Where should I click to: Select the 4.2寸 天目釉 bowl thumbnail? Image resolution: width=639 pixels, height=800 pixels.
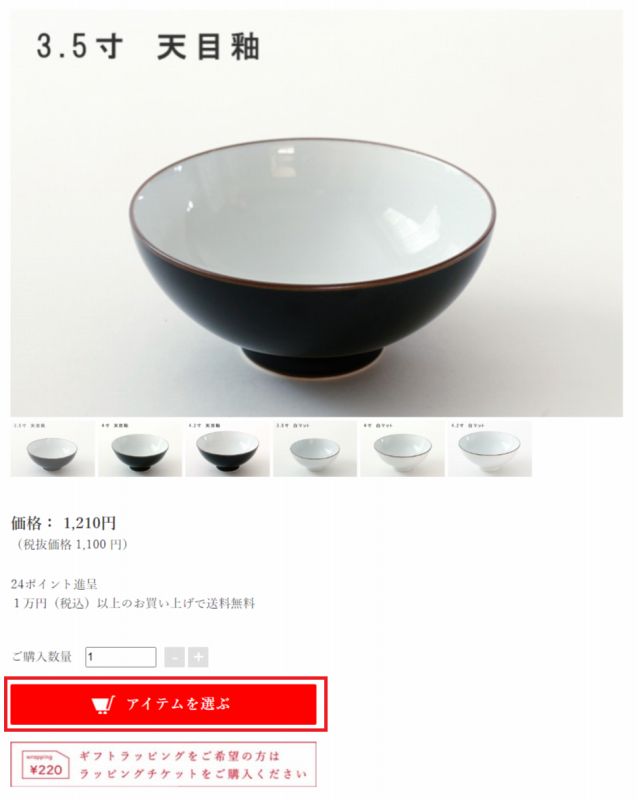click(227, 449)
